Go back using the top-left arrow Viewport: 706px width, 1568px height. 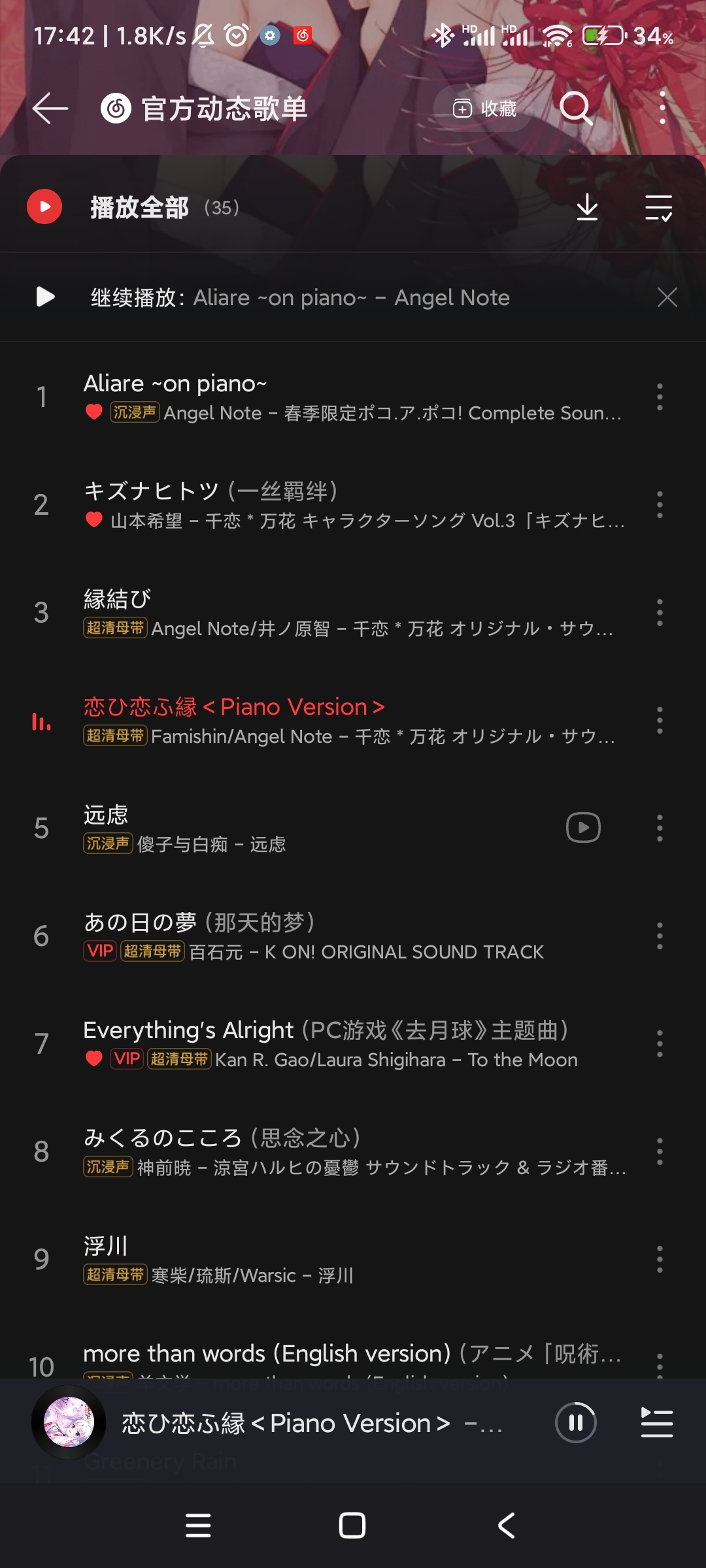pyautogui.click(x=50, y=108)
